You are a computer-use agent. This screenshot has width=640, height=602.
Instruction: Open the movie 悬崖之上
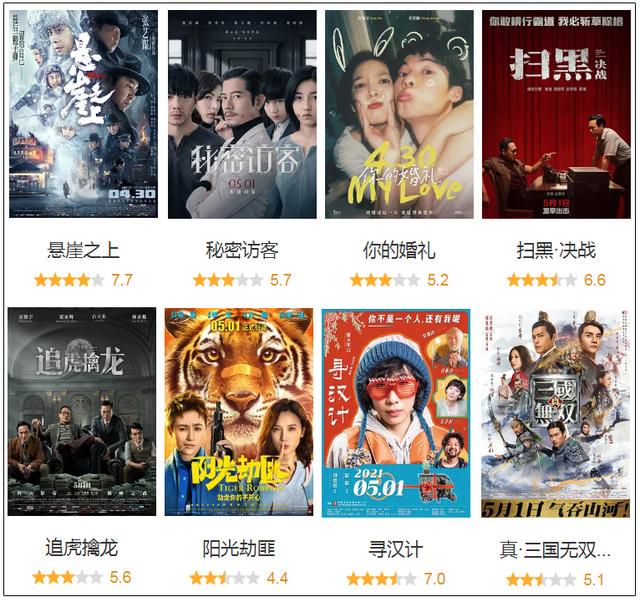(x=83, y=114)
